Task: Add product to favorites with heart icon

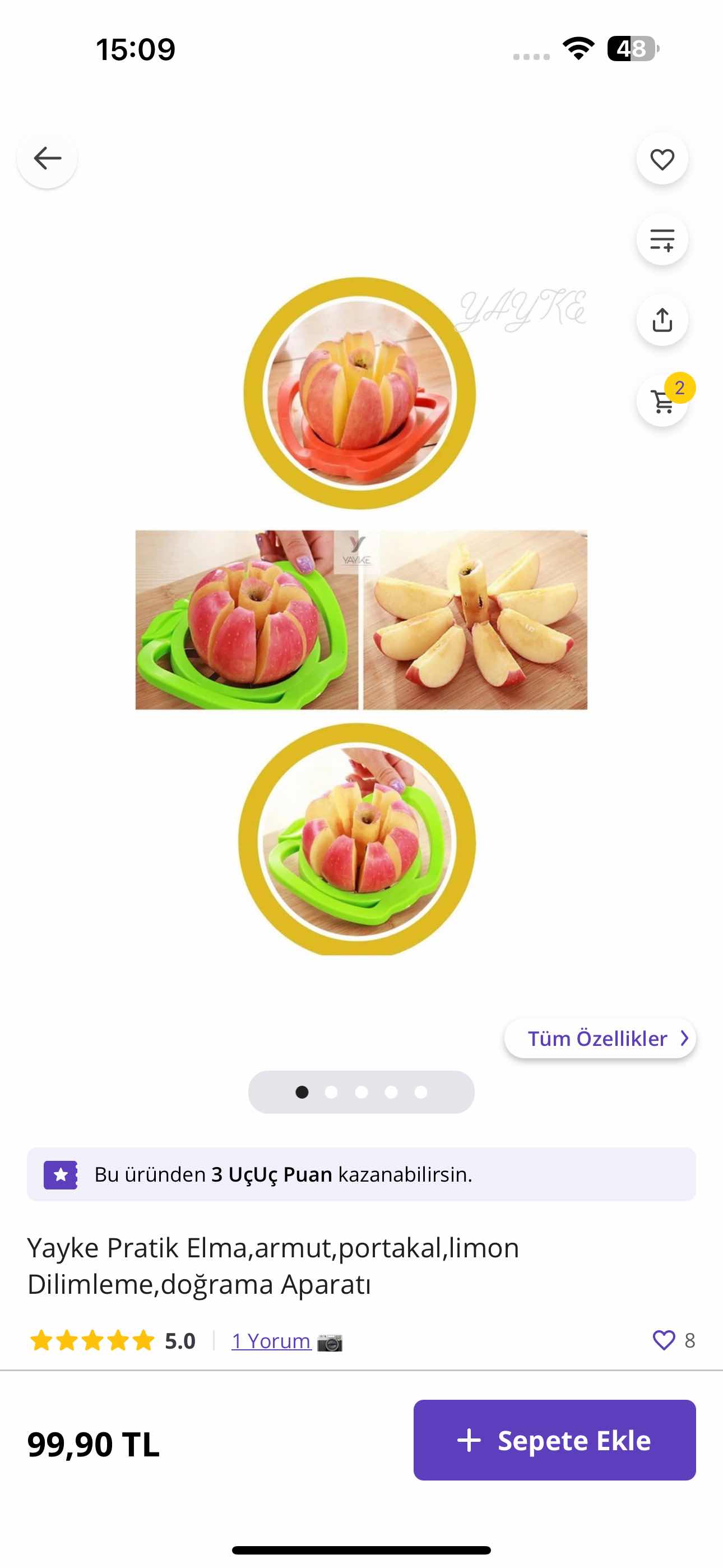Action: [662, 159]
